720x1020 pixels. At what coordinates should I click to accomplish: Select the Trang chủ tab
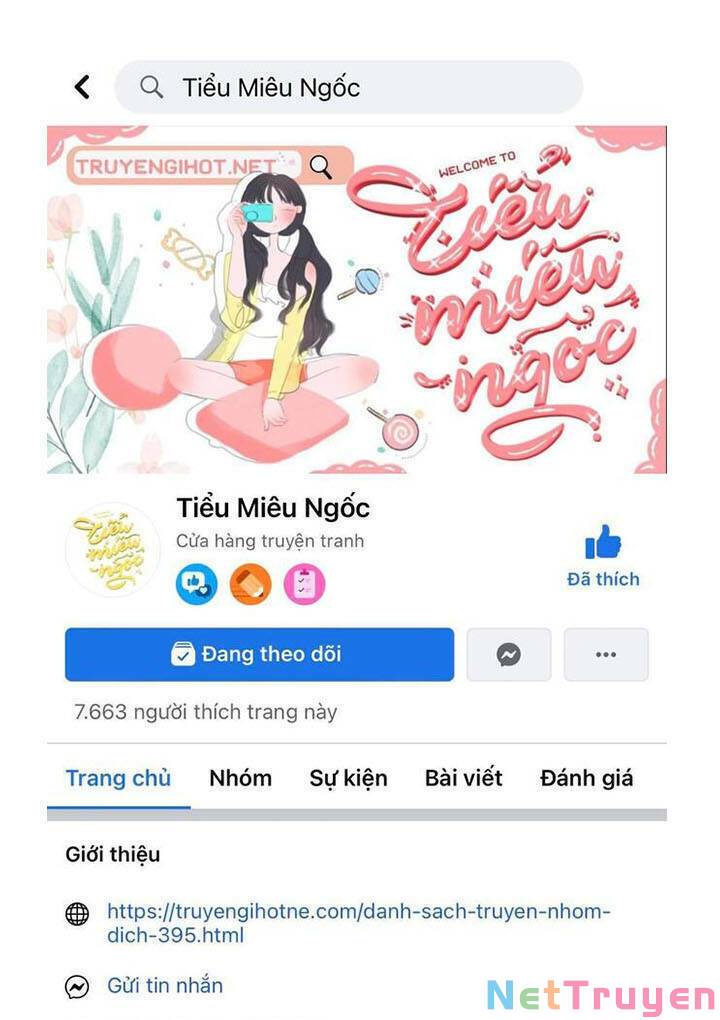pyautogui.click(x=118, y=778)
